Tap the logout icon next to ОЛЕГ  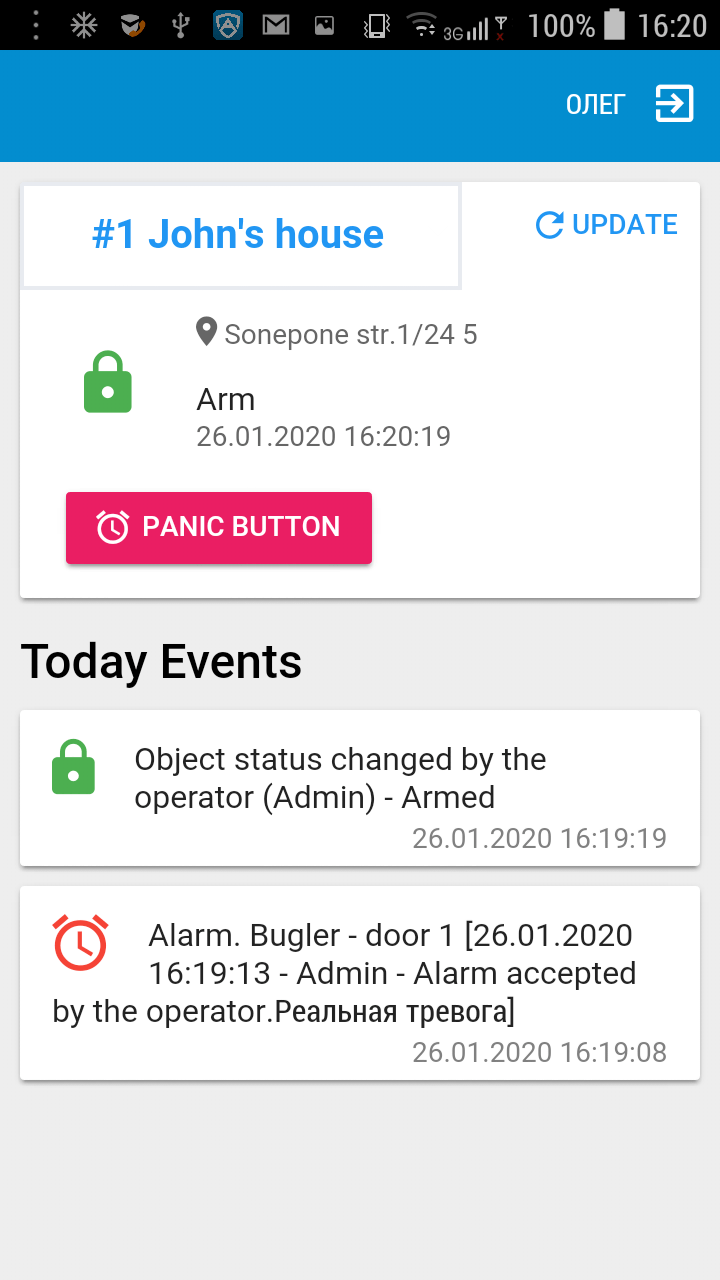click(x=674, y=103)
